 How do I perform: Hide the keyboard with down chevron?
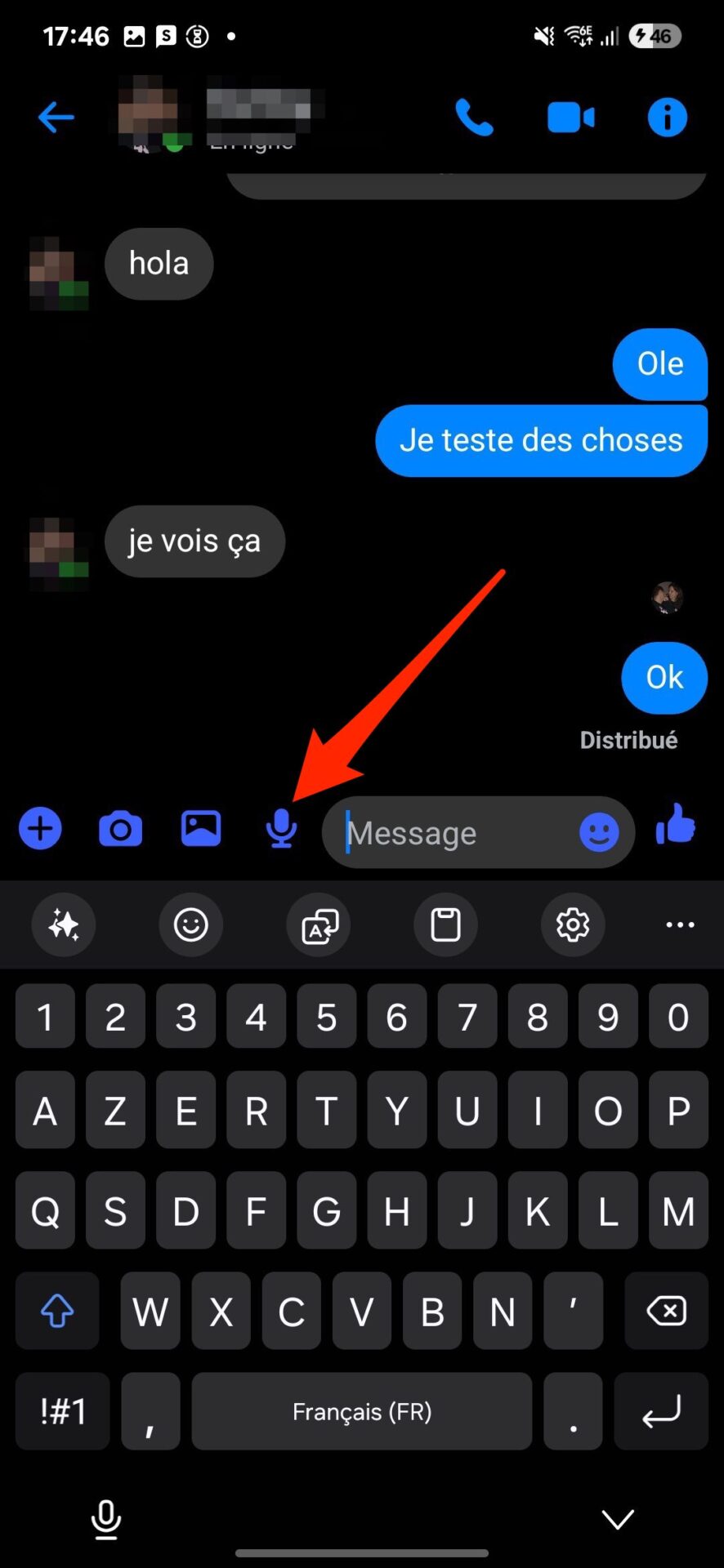618,1519
